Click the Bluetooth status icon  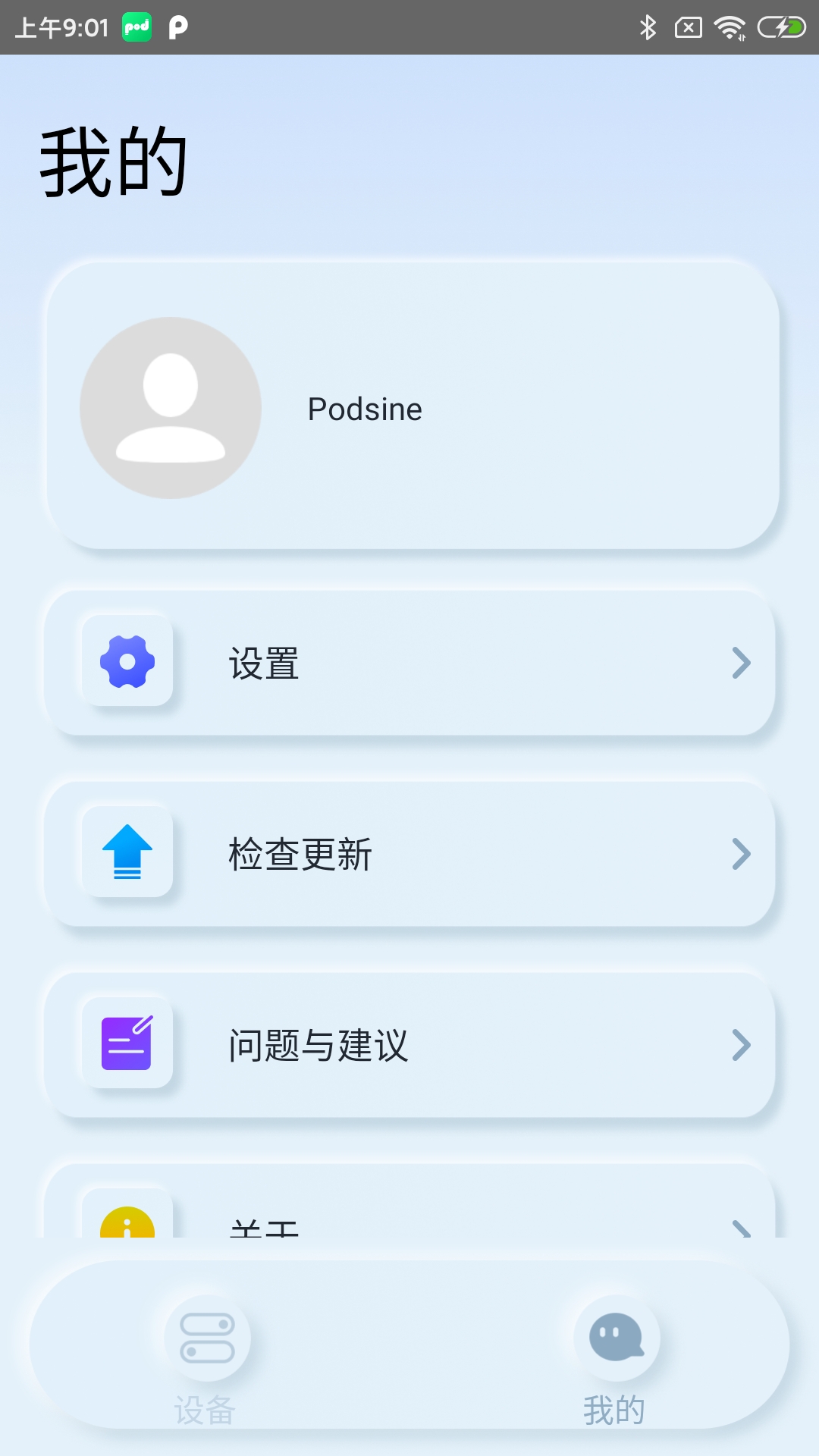(x=647, y=26)
